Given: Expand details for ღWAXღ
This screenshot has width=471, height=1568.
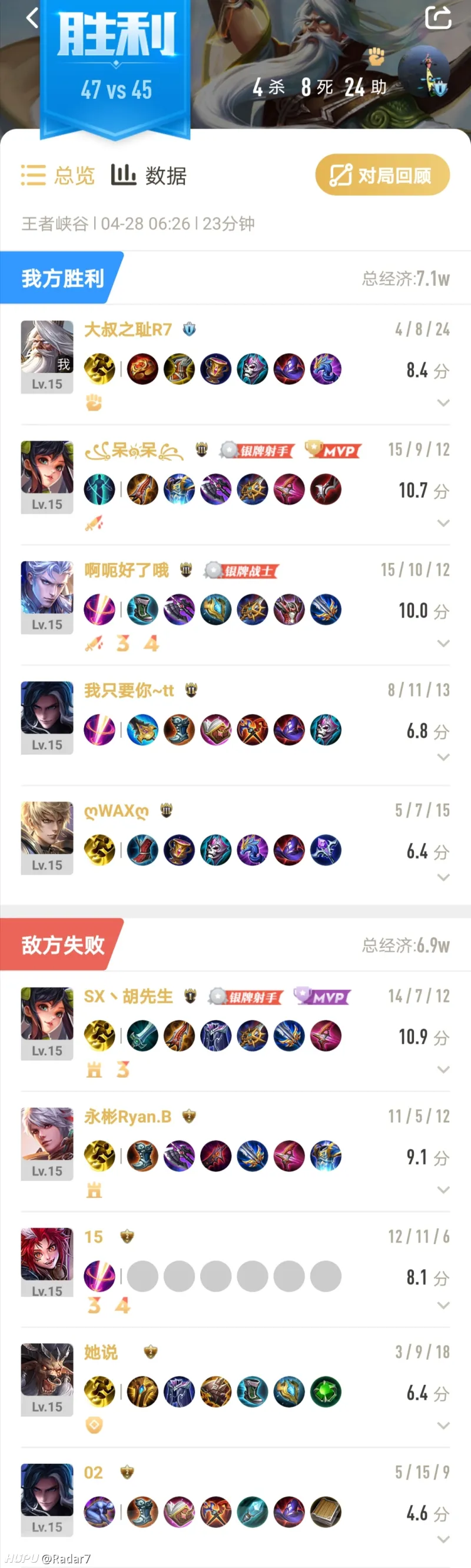Looking at the screenshot, I should click(x=443, y=877).
